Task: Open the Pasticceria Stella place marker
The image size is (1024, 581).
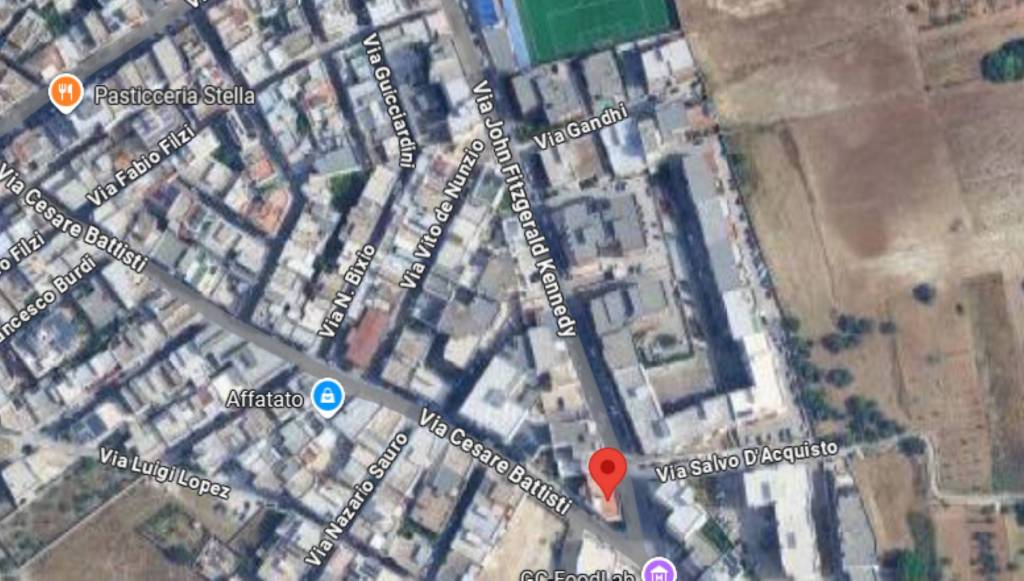Action: [x=65, y=94]
